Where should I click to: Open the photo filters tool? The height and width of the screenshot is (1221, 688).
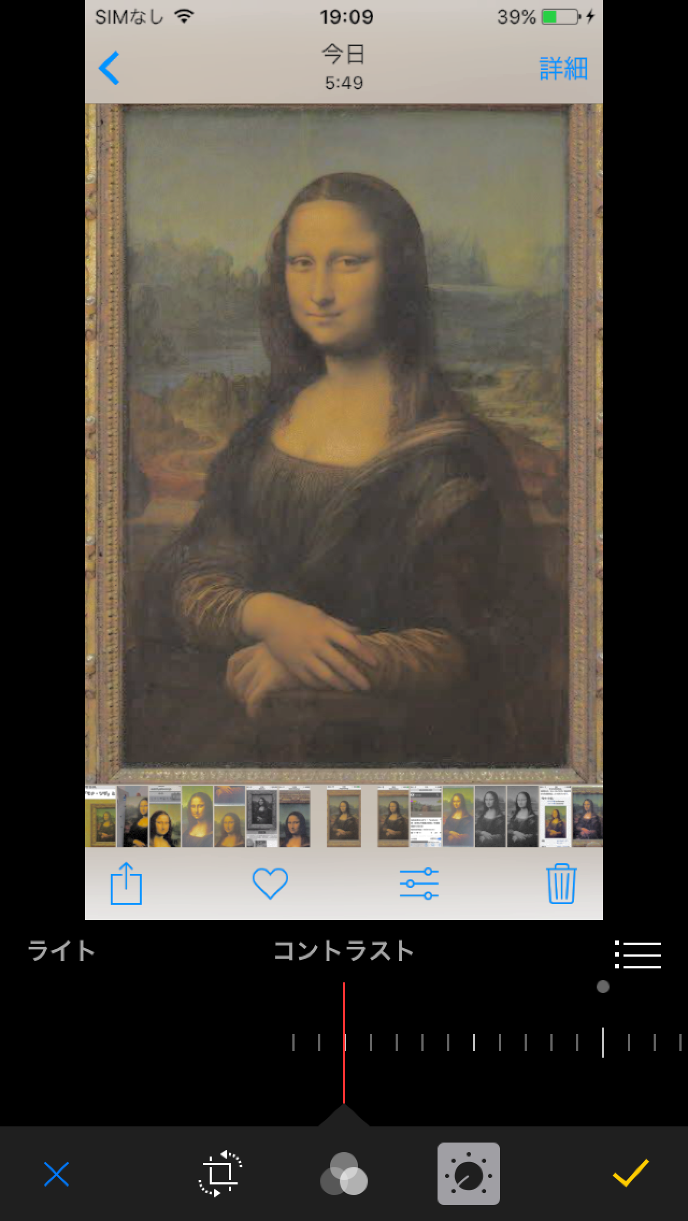(343, 1174)
